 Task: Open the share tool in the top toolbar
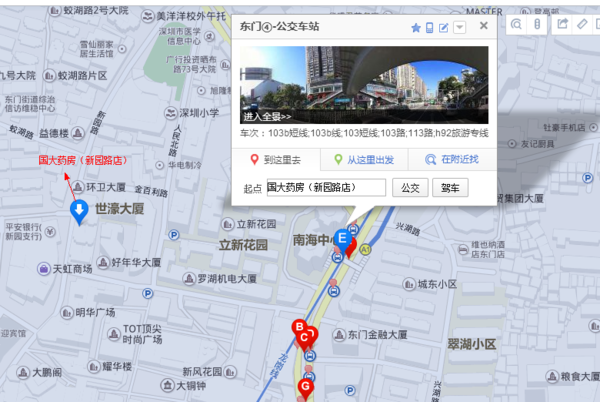pyautogui.click(x=562, y=24)
